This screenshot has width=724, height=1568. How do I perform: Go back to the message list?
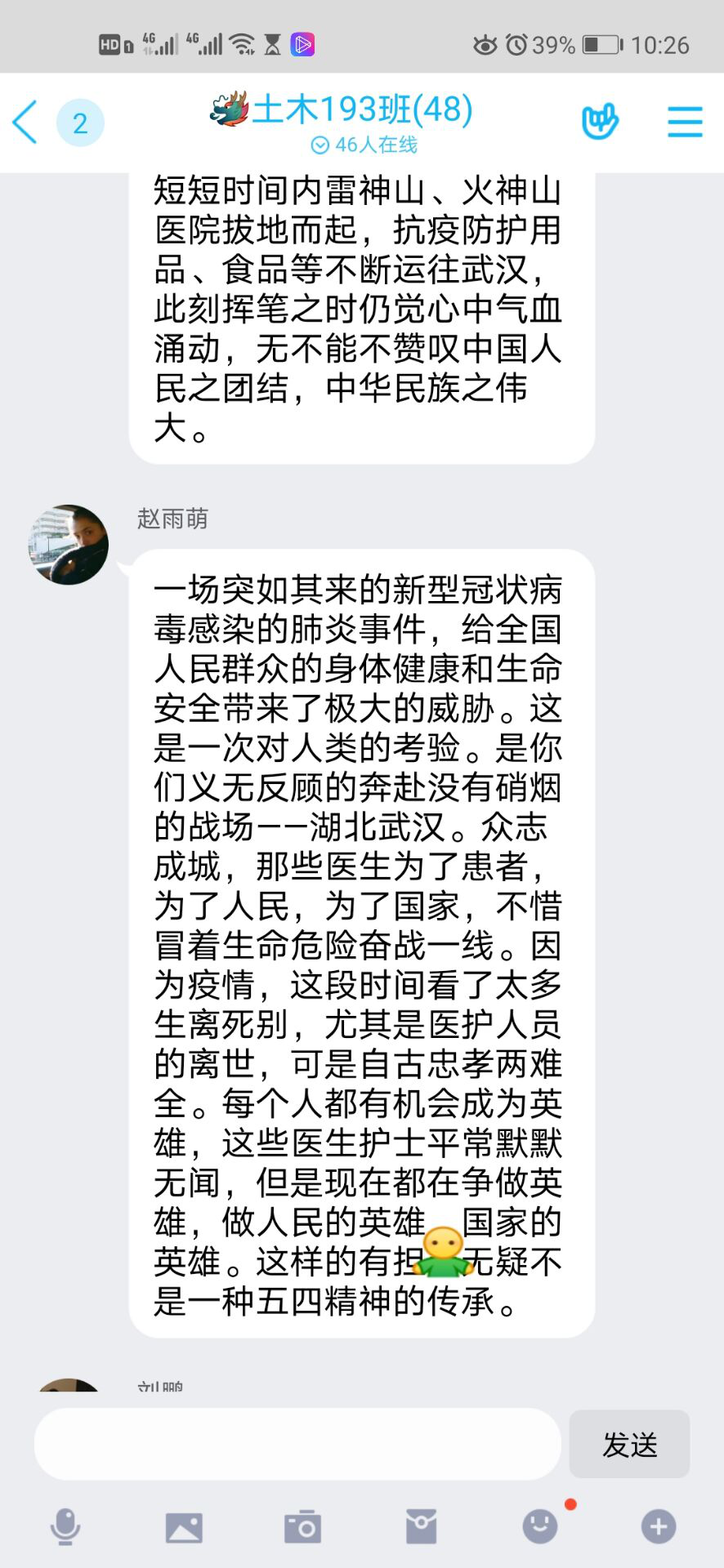click(x=26, y=122)
